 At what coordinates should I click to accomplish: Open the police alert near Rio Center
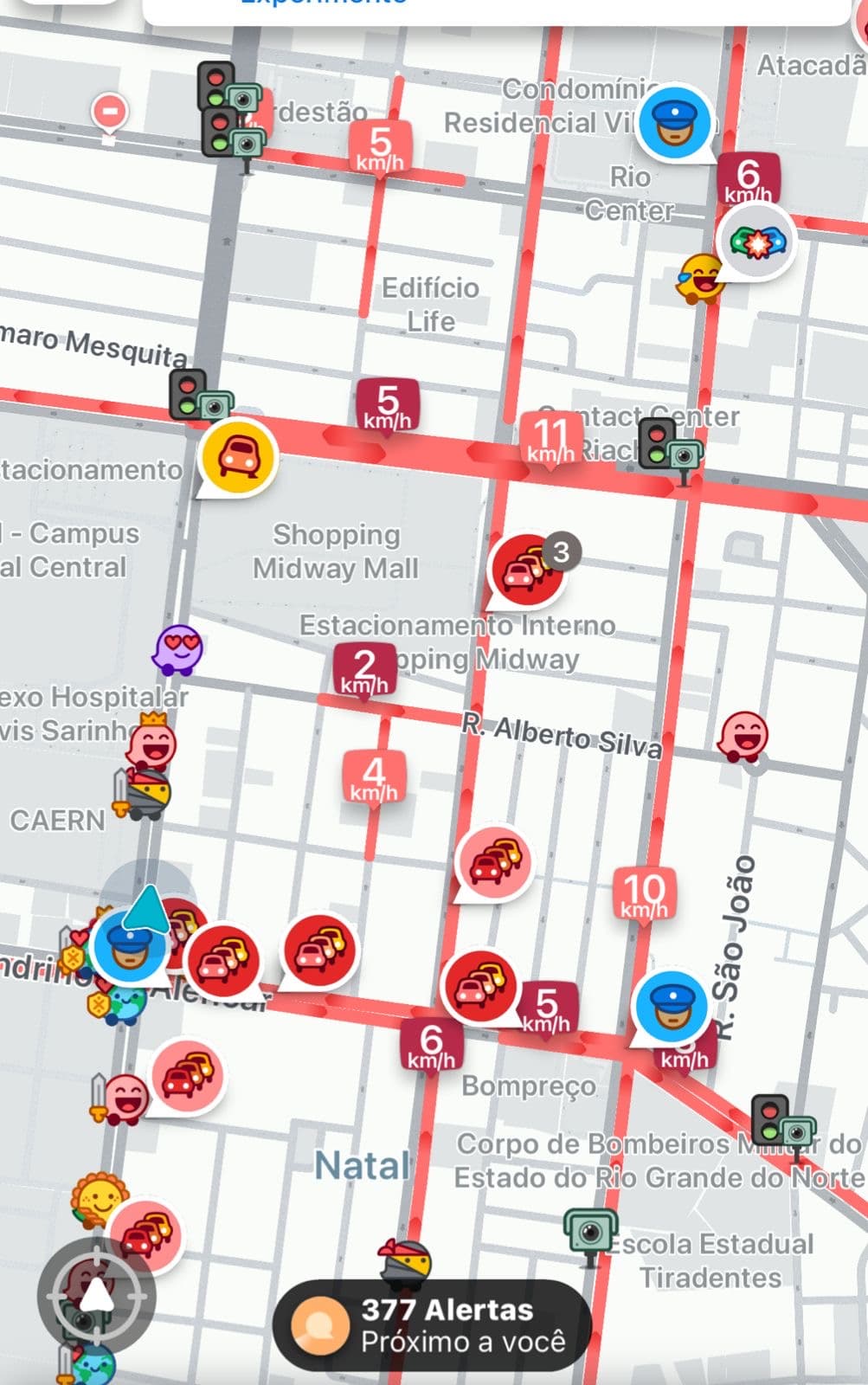[x=674, y=123]
